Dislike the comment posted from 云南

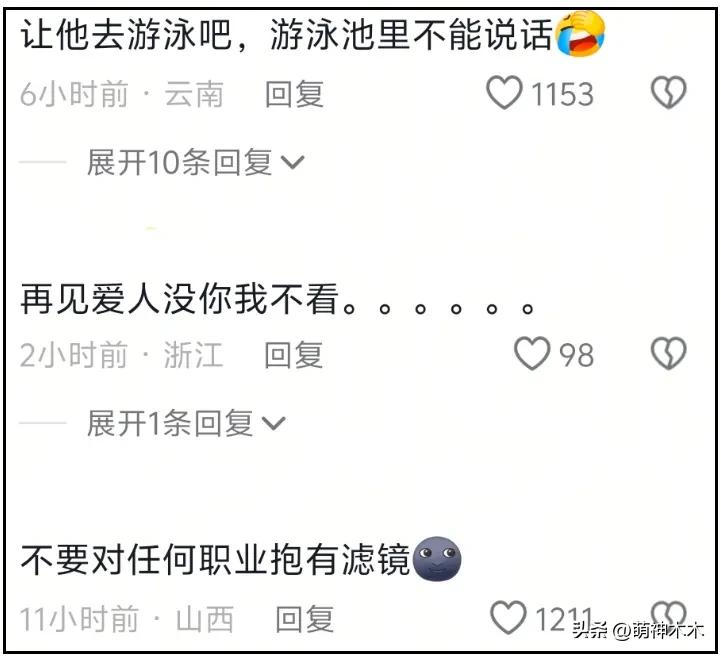pos(669,93)
